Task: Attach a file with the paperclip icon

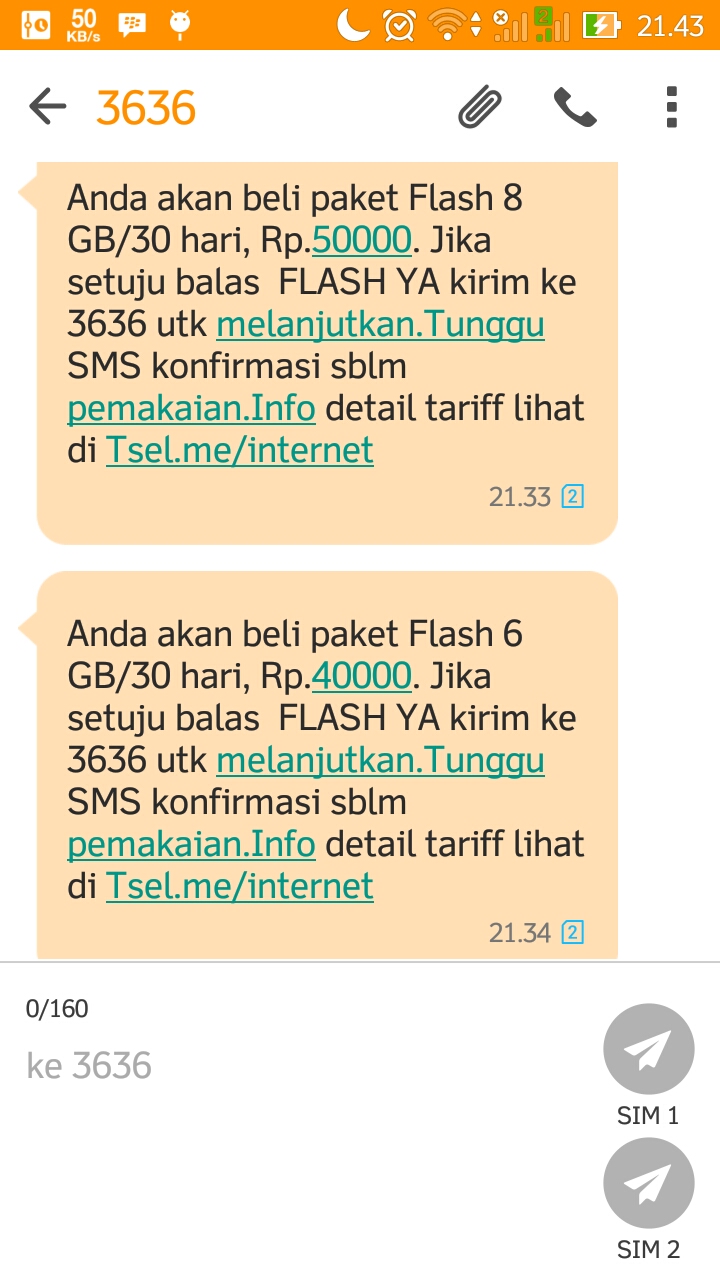Action: click(x=479, y=106)
